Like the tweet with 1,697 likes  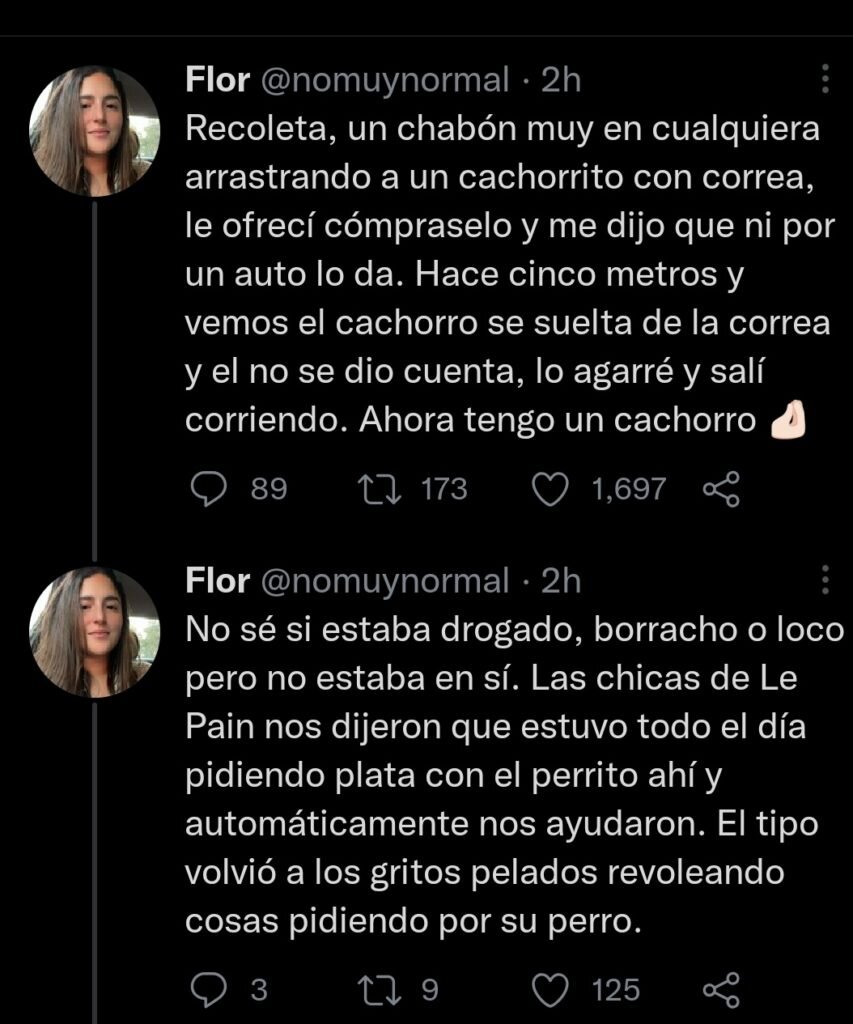(x=551, y=488)
